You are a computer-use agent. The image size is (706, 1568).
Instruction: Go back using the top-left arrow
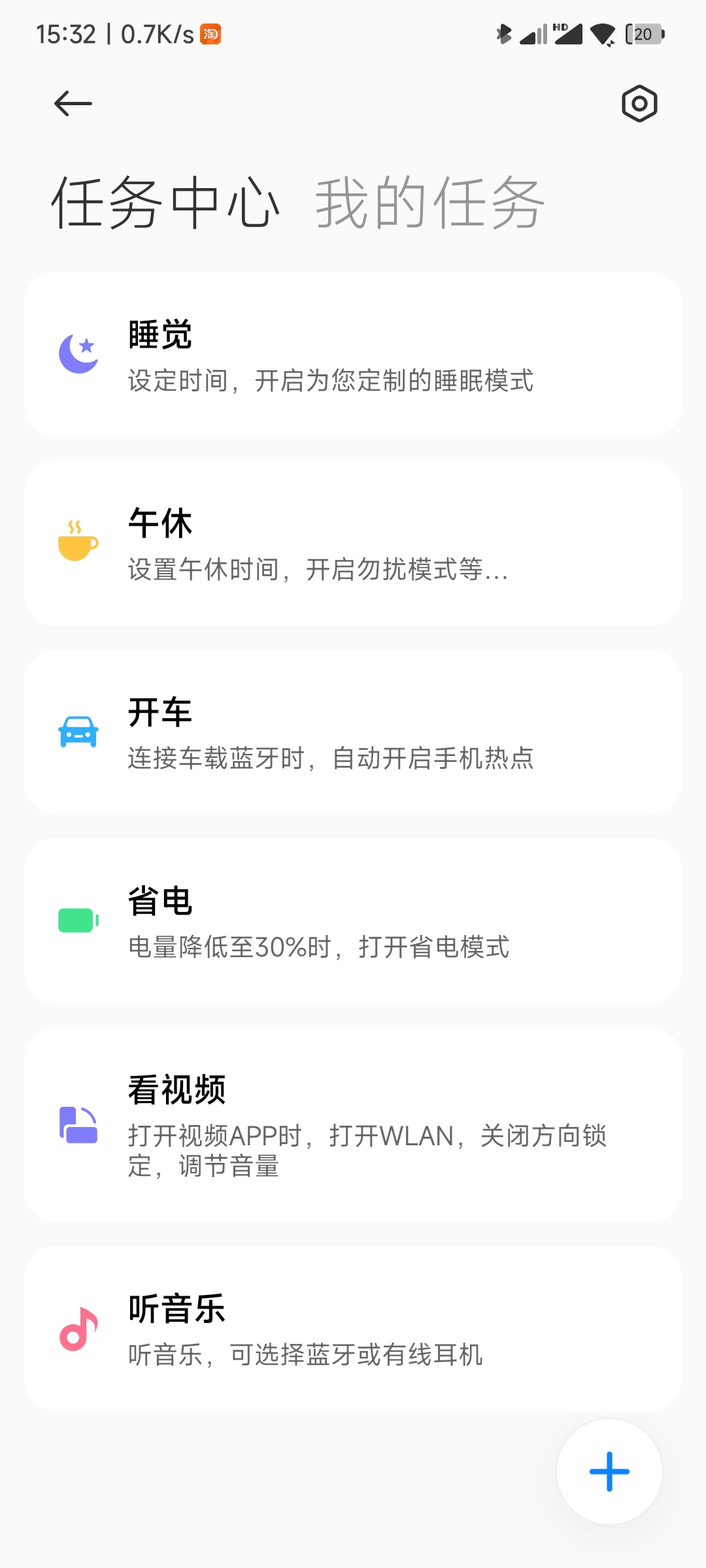pyautogui.click(x=73, y=103)
